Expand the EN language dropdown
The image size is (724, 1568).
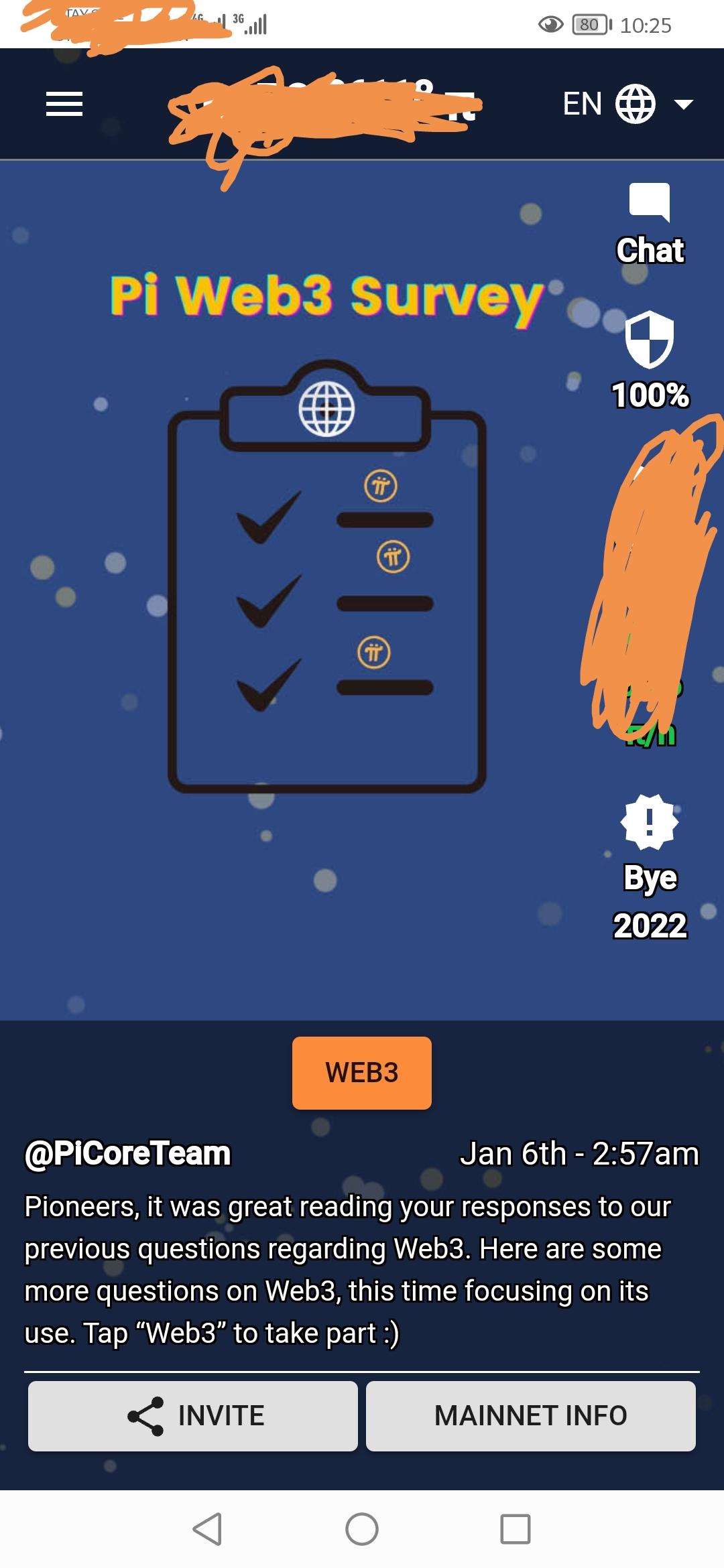coord(627,104)
